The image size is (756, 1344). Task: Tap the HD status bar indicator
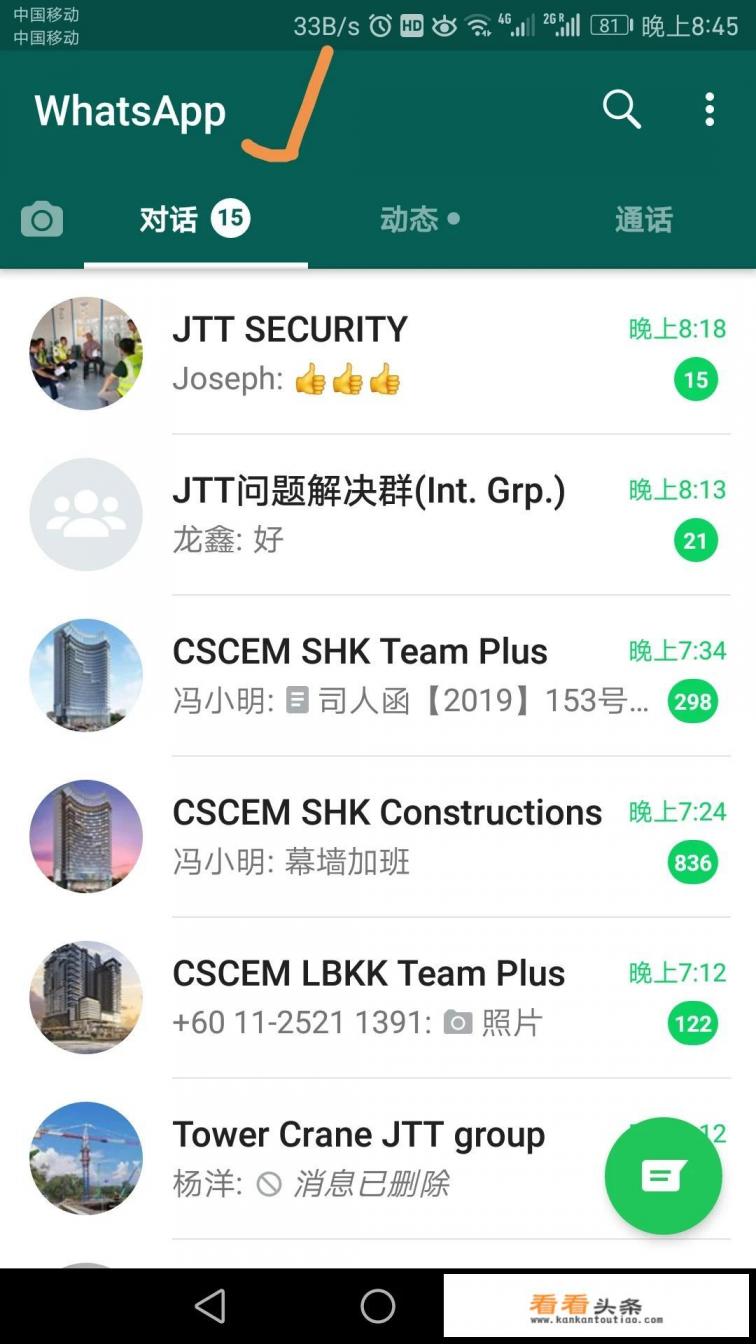click(x=413, y=27)
